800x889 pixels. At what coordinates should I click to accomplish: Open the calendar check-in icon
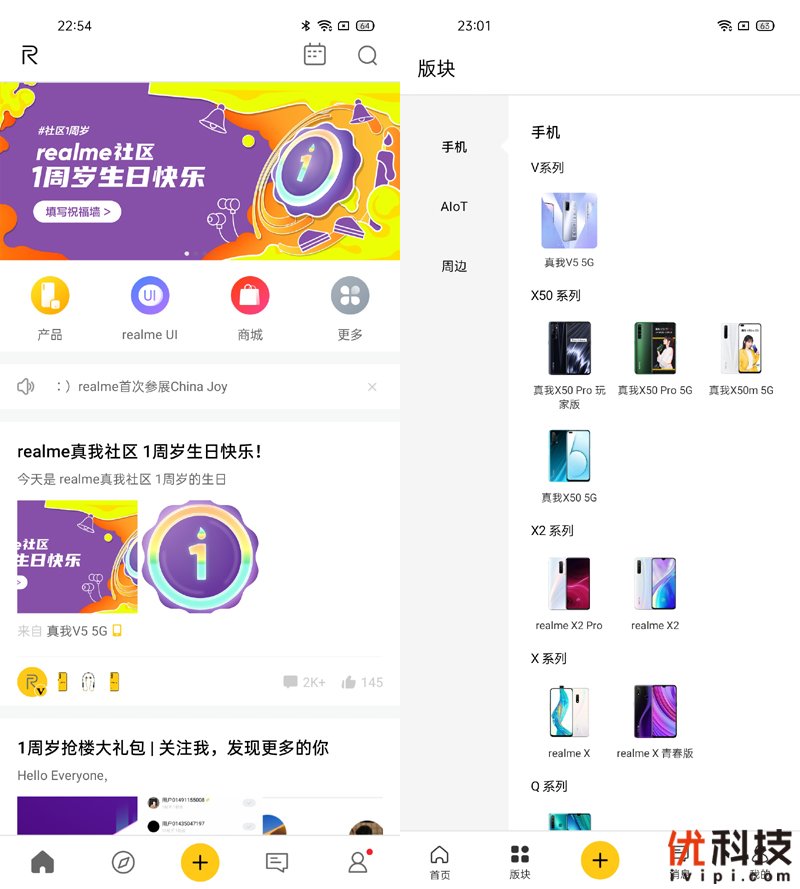[x=315, y=55]
